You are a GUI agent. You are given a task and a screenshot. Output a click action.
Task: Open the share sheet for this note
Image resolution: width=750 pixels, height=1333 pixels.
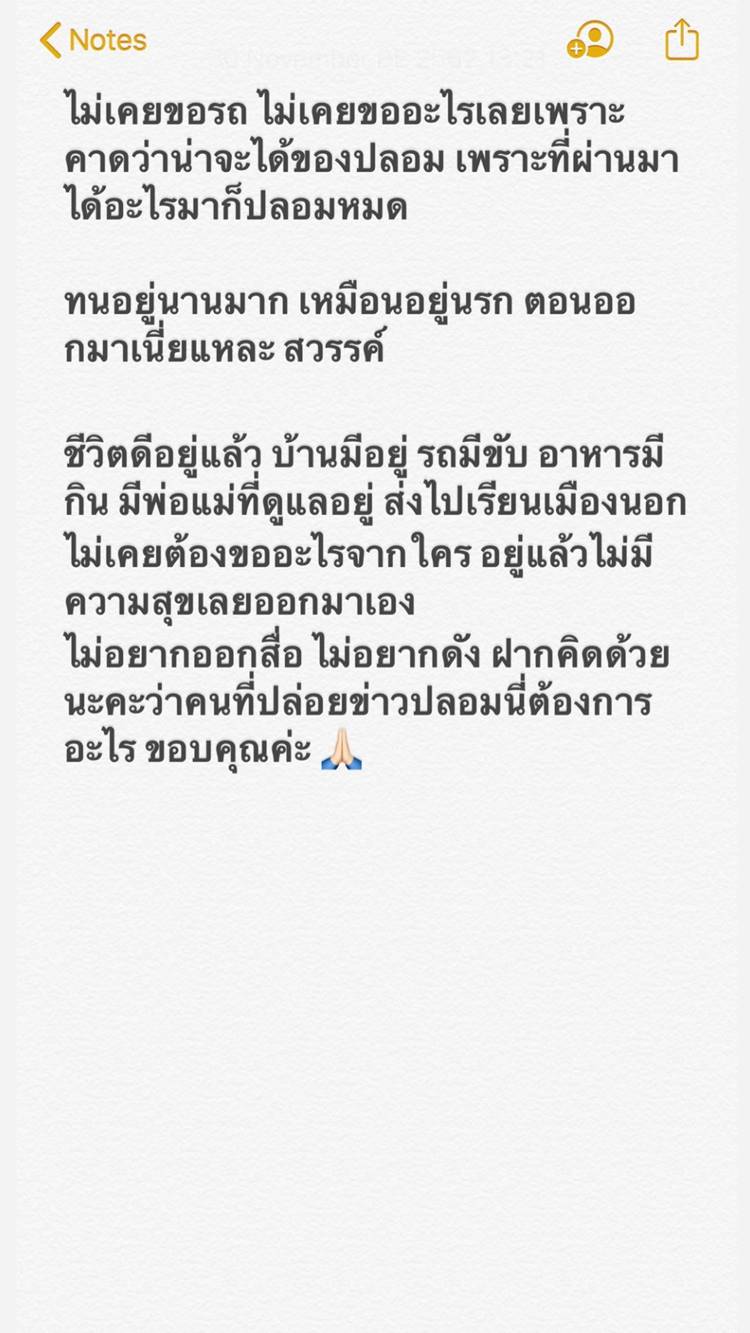(682, 41)
